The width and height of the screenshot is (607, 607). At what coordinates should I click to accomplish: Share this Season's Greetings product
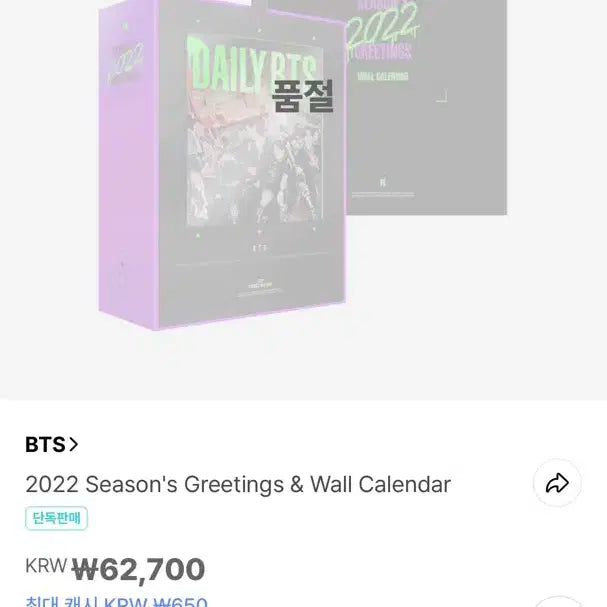pos(557,484)
